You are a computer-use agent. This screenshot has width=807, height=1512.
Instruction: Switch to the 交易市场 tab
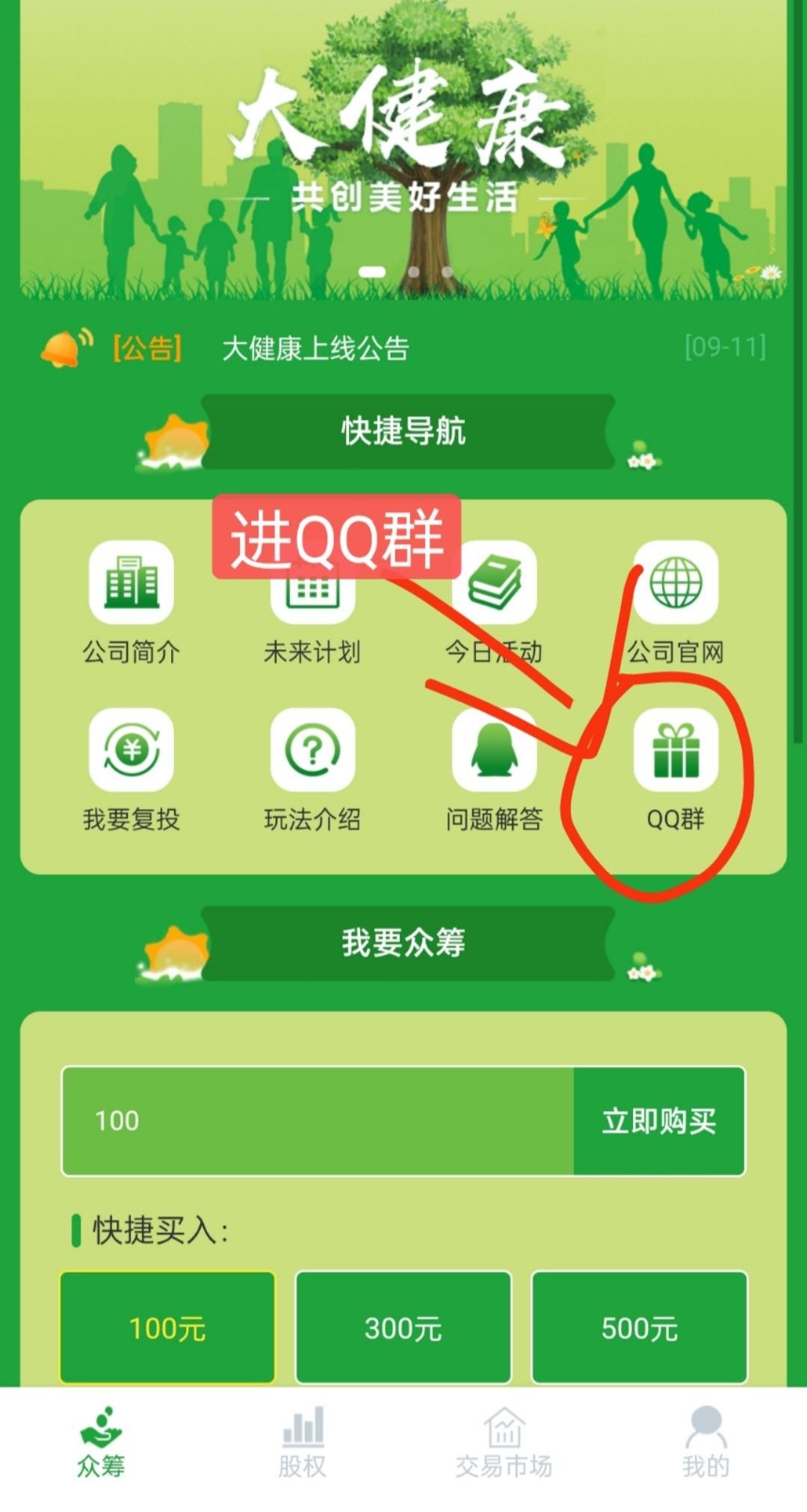tap(504, 1442)
